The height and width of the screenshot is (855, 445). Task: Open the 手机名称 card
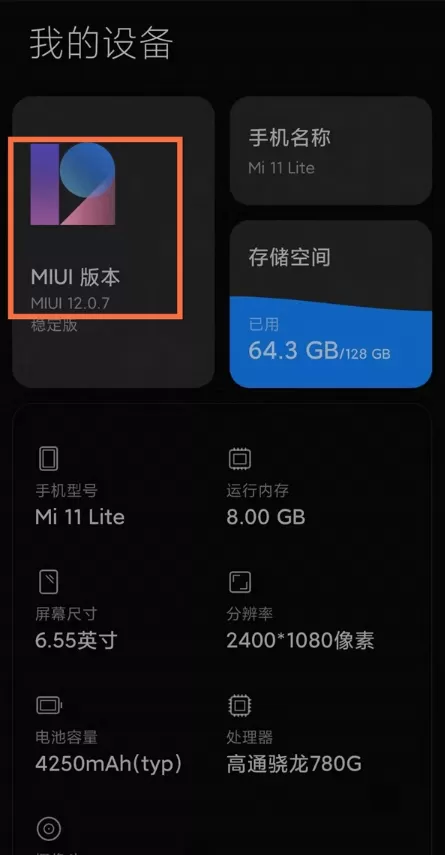(x=331, y=151)
